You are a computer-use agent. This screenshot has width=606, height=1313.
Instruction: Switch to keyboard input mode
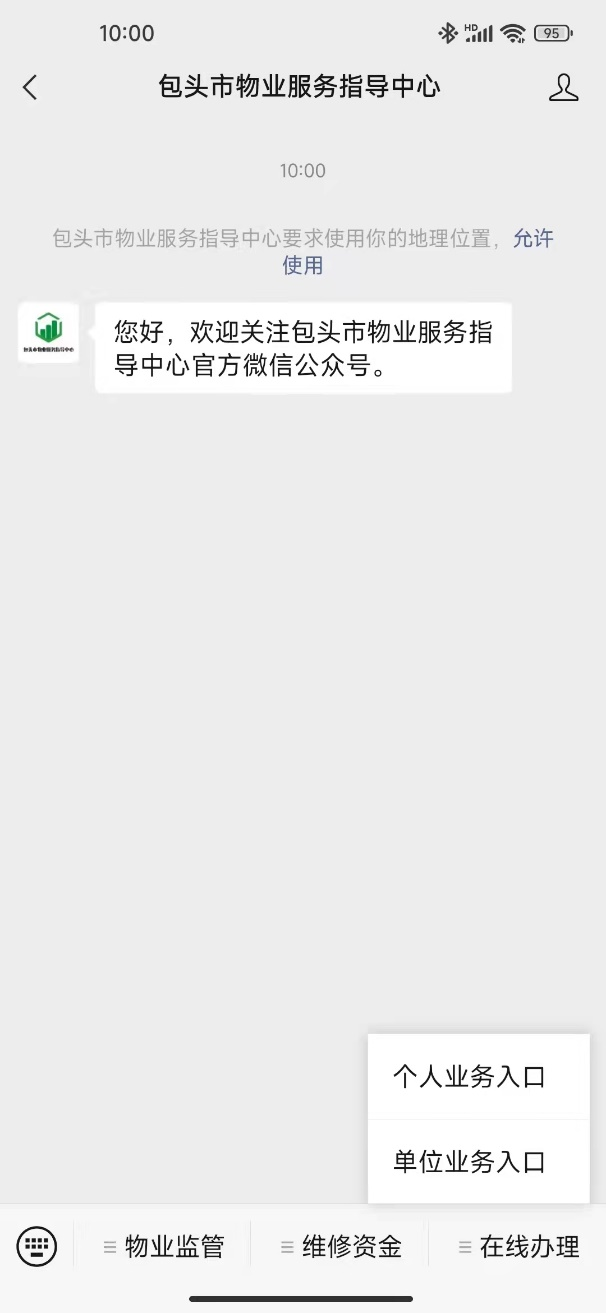tap(37, 1247)
